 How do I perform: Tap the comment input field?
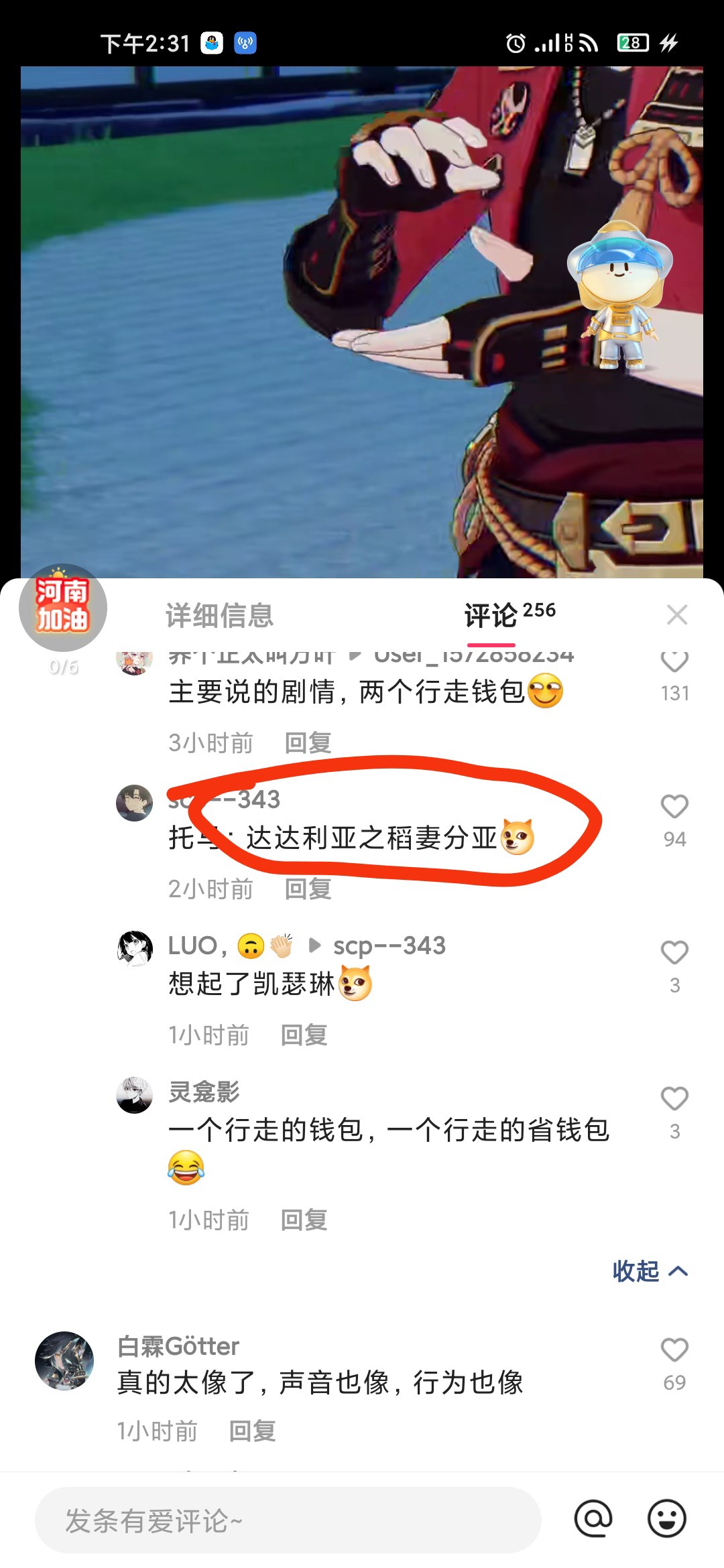click(288, 1520)
